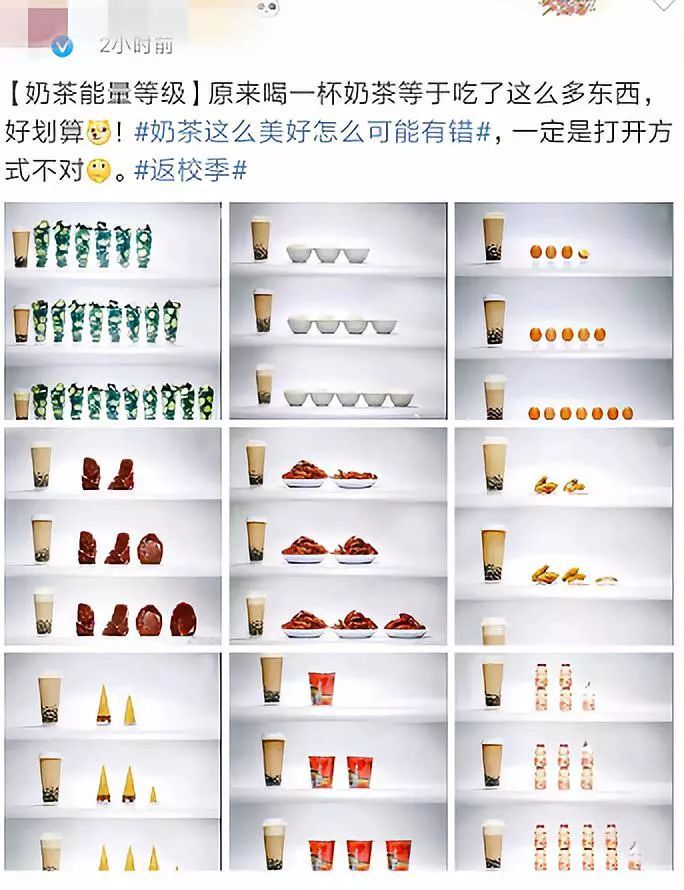
Task: View the photo with dark red meat pieces
Action: point(113,537)
